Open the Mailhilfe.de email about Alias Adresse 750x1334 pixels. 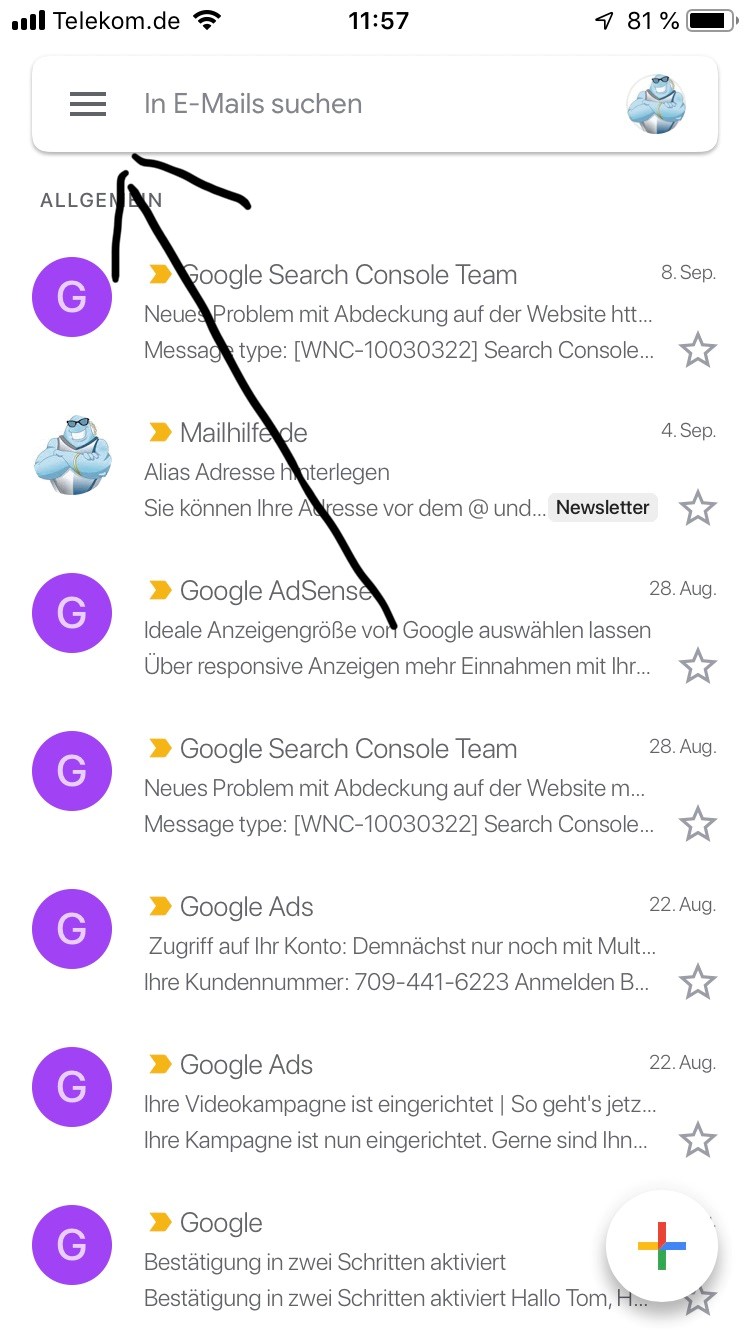tap(375, 470)
